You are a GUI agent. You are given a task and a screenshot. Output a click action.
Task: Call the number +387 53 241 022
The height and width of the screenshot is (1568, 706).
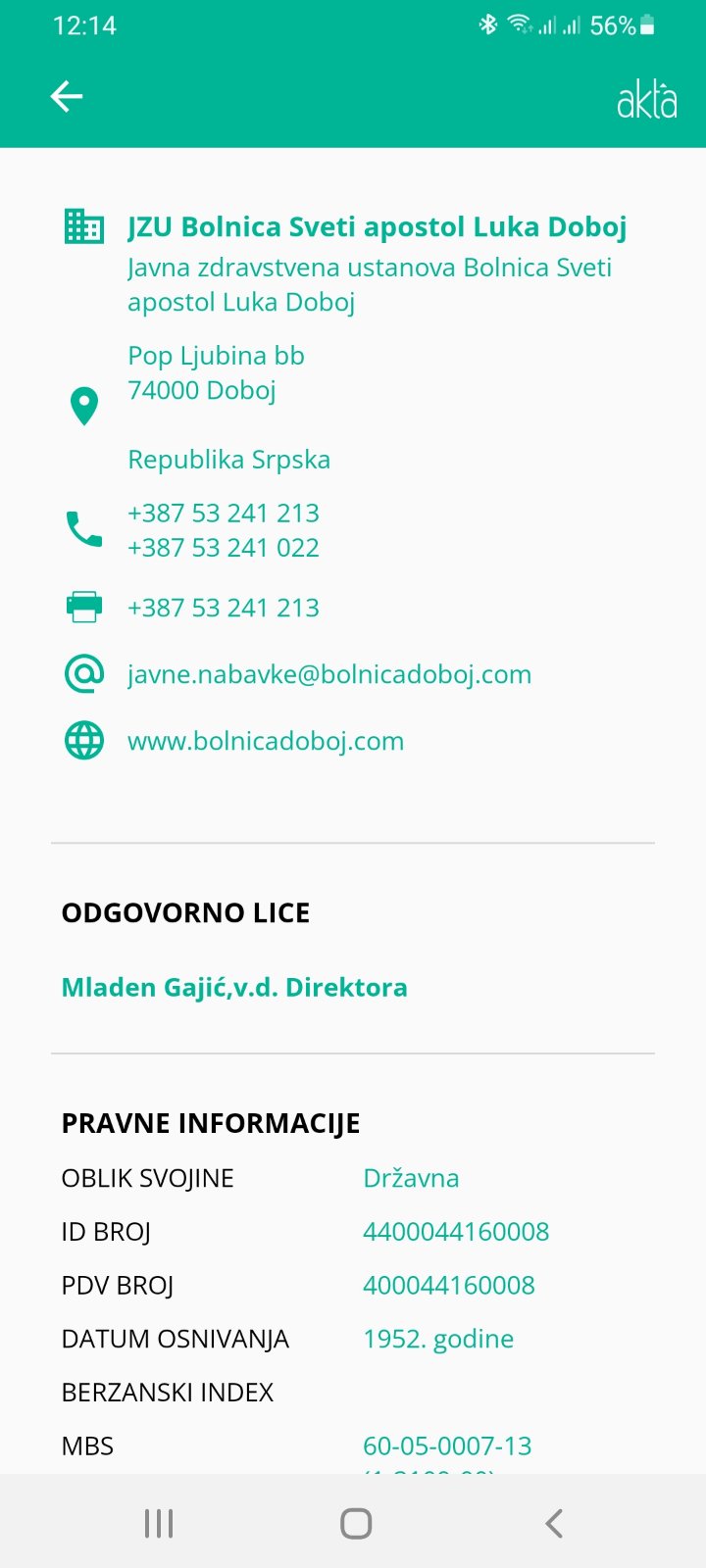[x=224, y=548]
